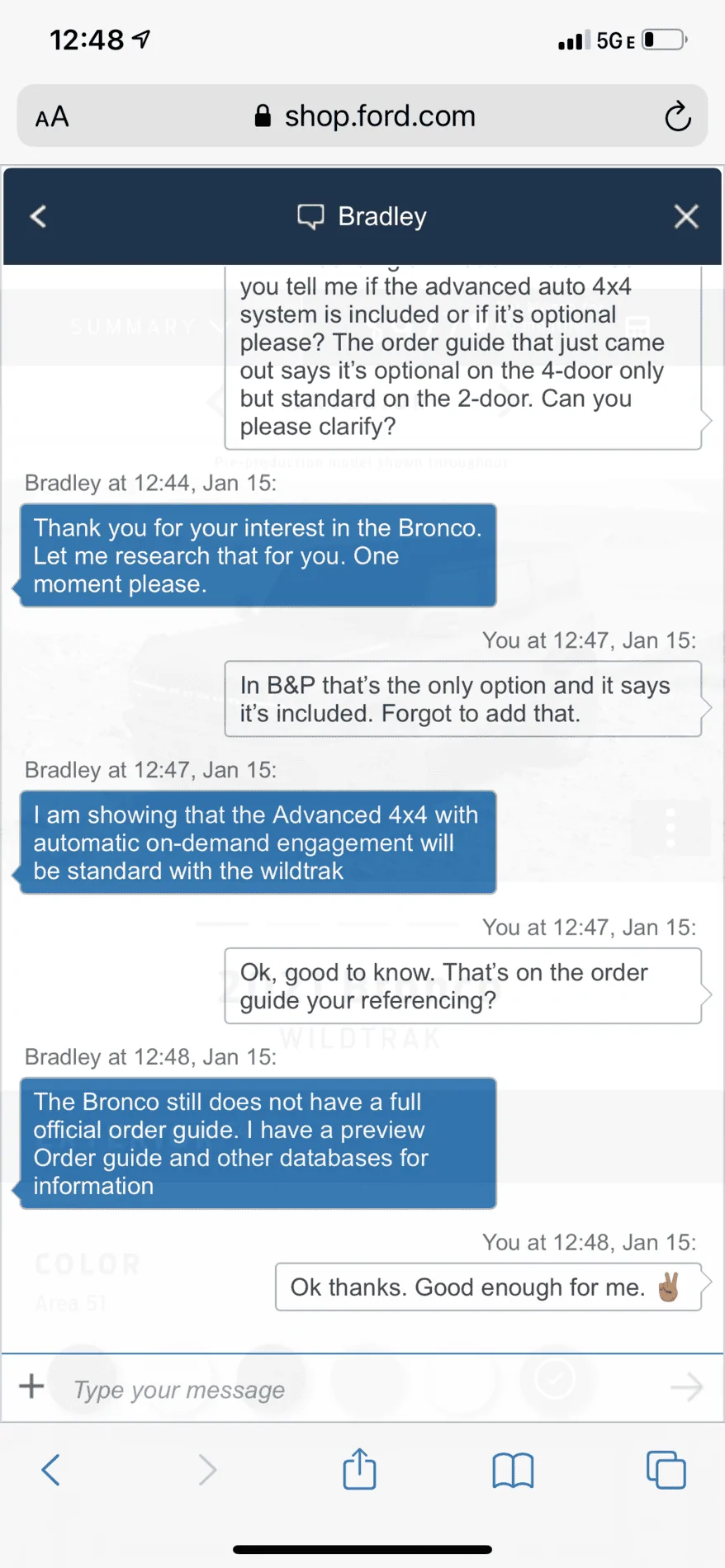Tap the shop.ford.com address bar
Screen dimensions: 725x1568
click(x=362, y=116)
